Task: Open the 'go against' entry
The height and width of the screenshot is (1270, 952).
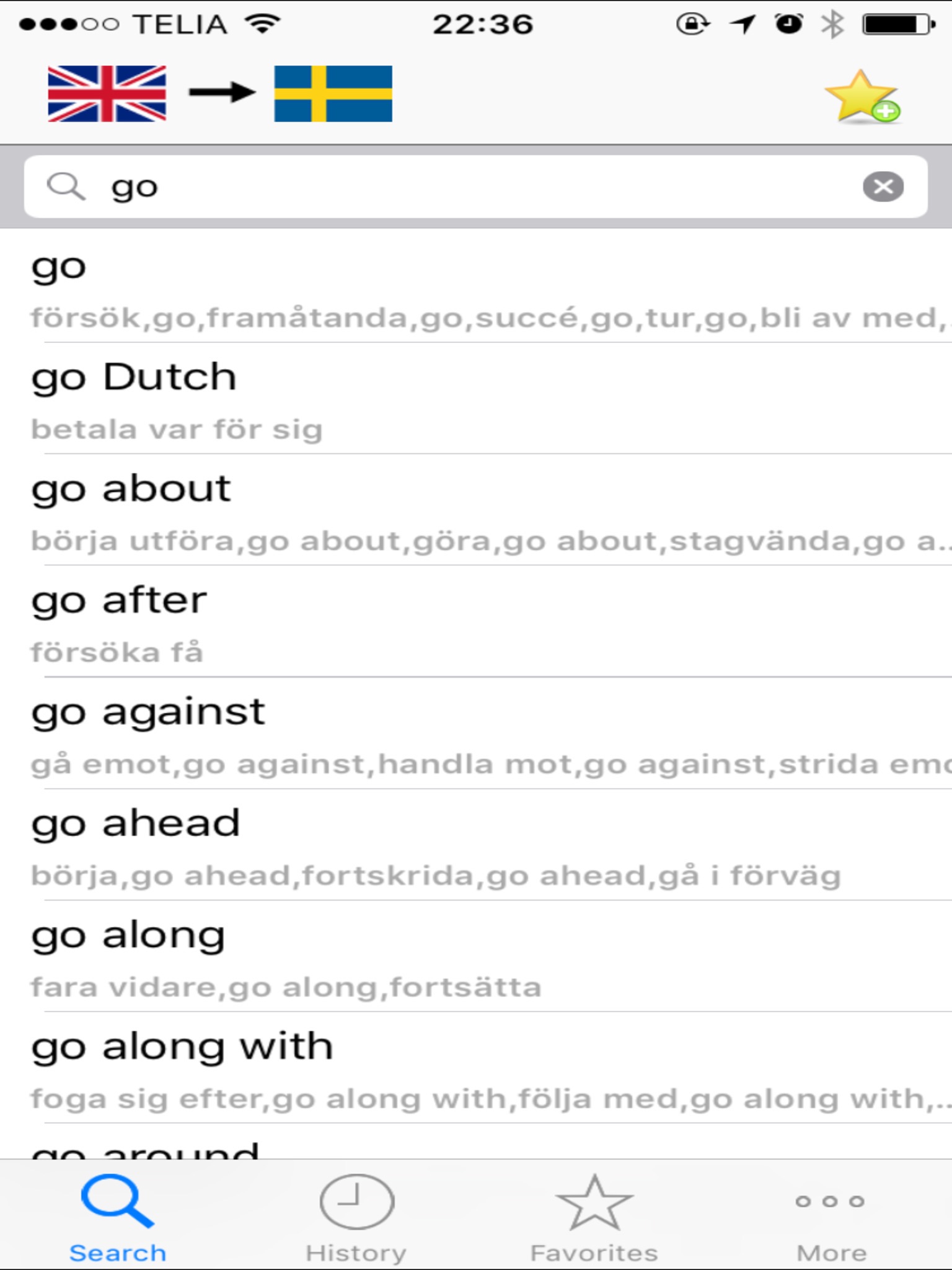Action: pos(476,734)
